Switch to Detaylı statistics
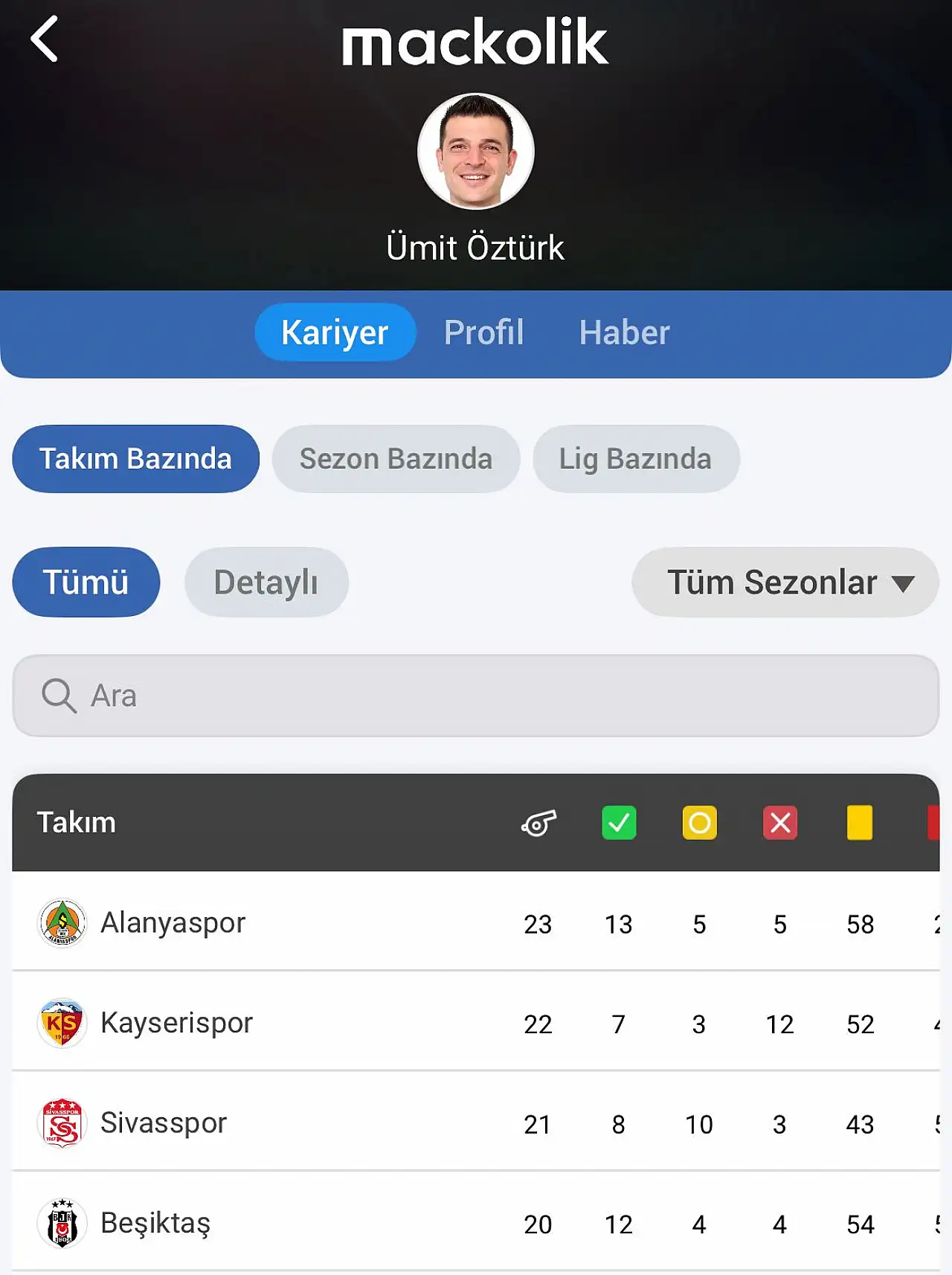 pyautogui.click(x=266, y=582)
